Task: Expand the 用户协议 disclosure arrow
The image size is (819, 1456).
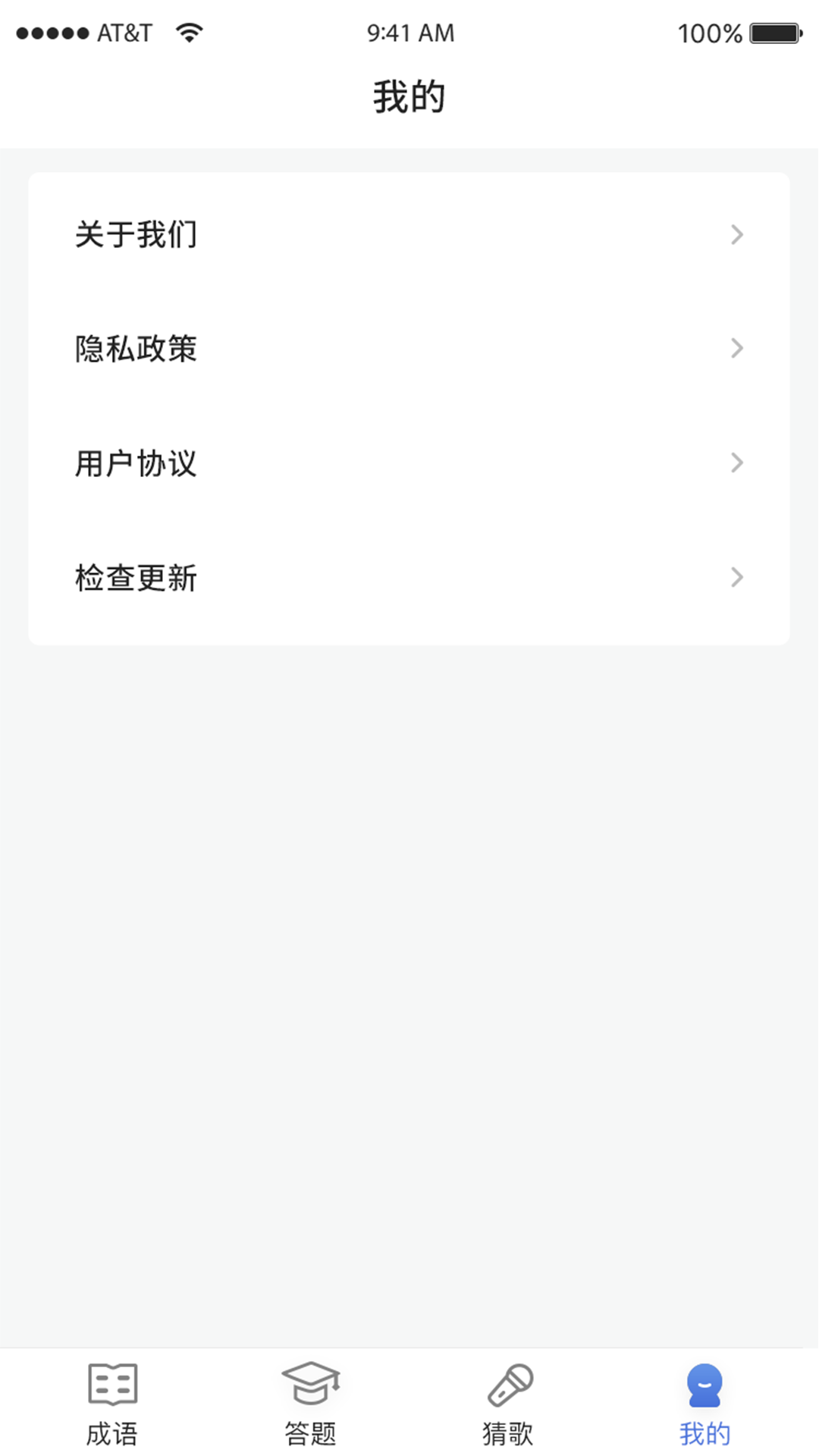Action: click(x=737, y=463)
